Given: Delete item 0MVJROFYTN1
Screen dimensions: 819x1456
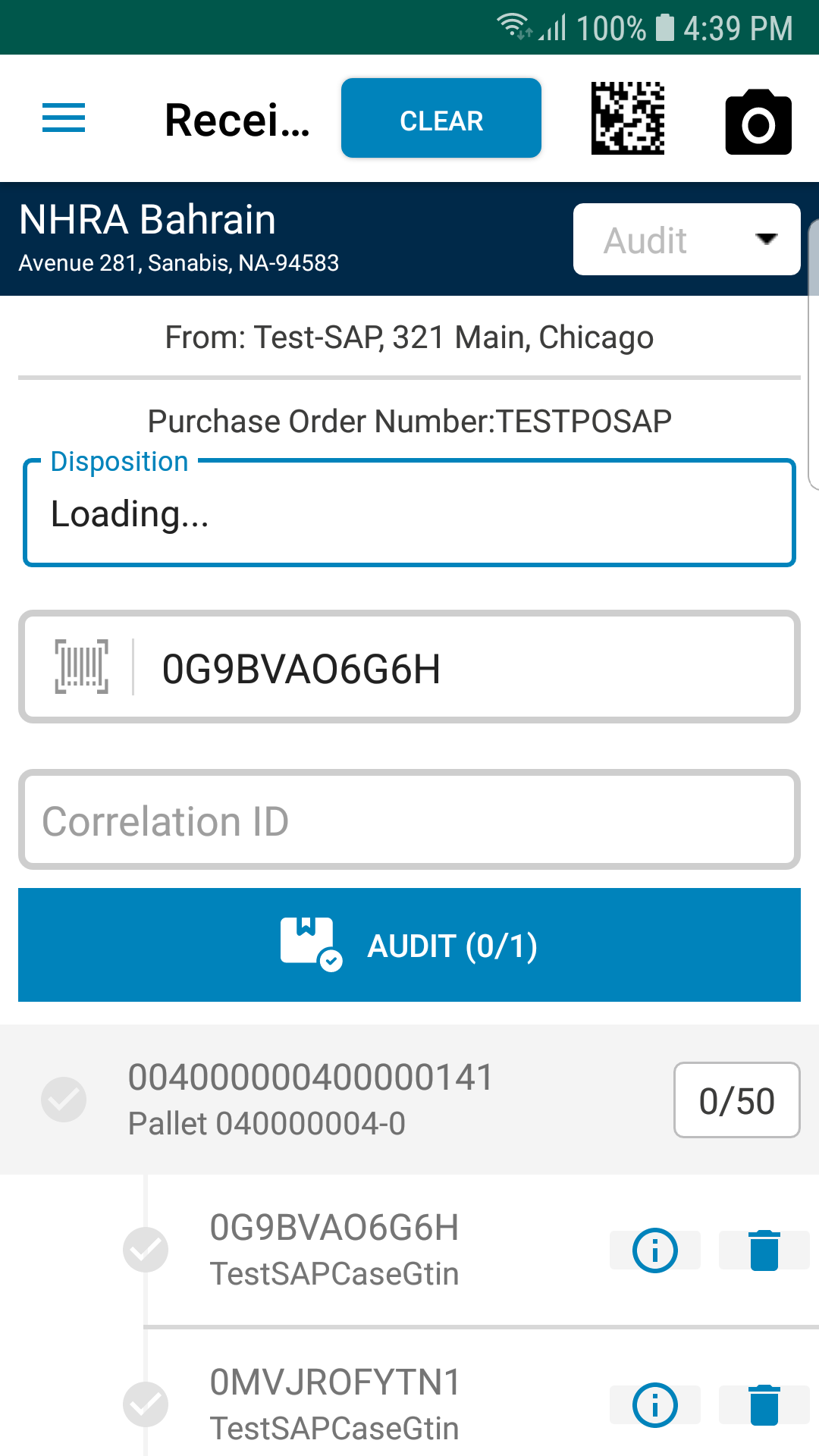Looking at the screenshot, I should click(x=764, y=1404).
